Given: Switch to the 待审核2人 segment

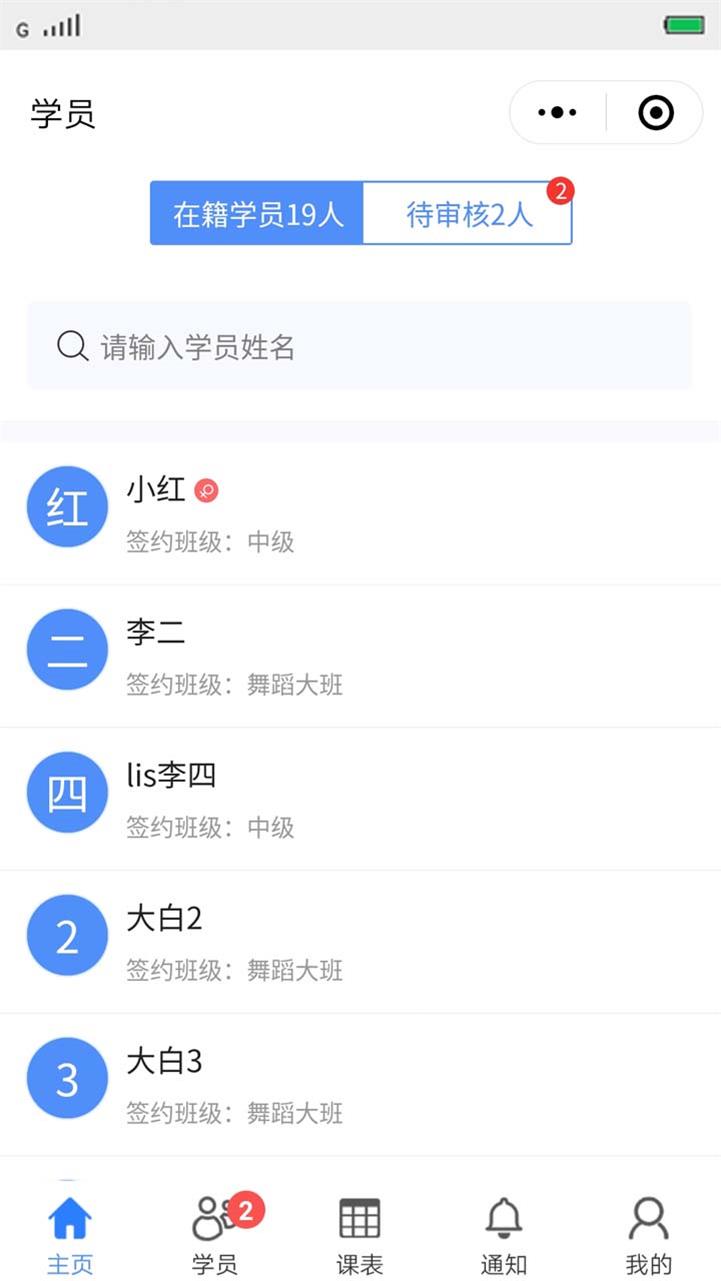Looking at the screenshot, I should pos(468,213).
